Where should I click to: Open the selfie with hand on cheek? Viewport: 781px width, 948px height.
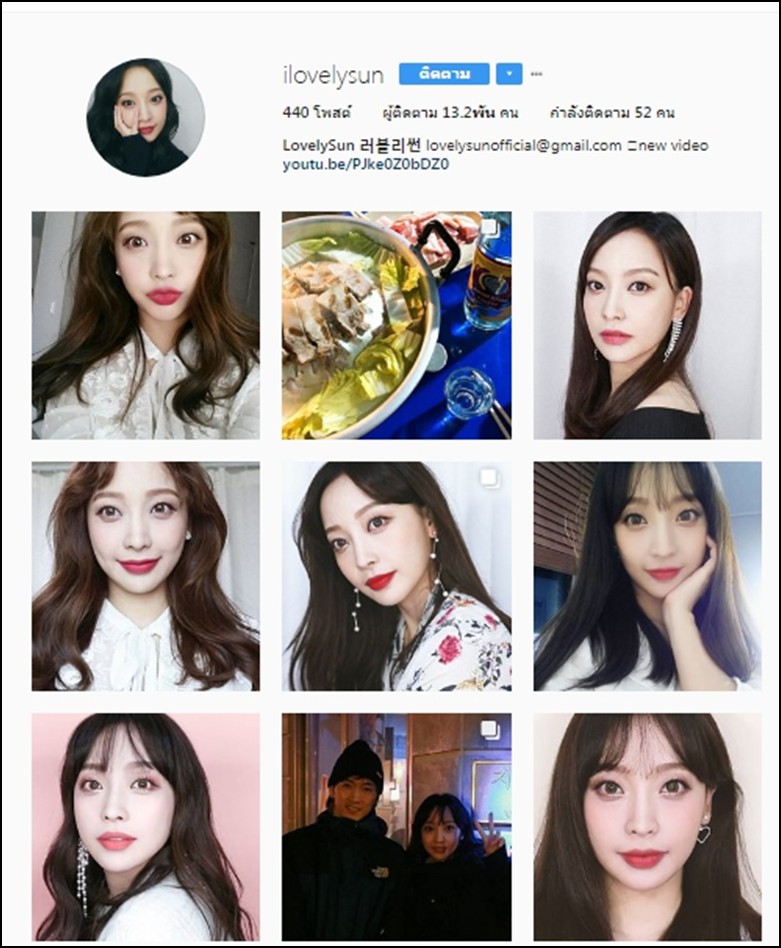(x=647, y=576)
